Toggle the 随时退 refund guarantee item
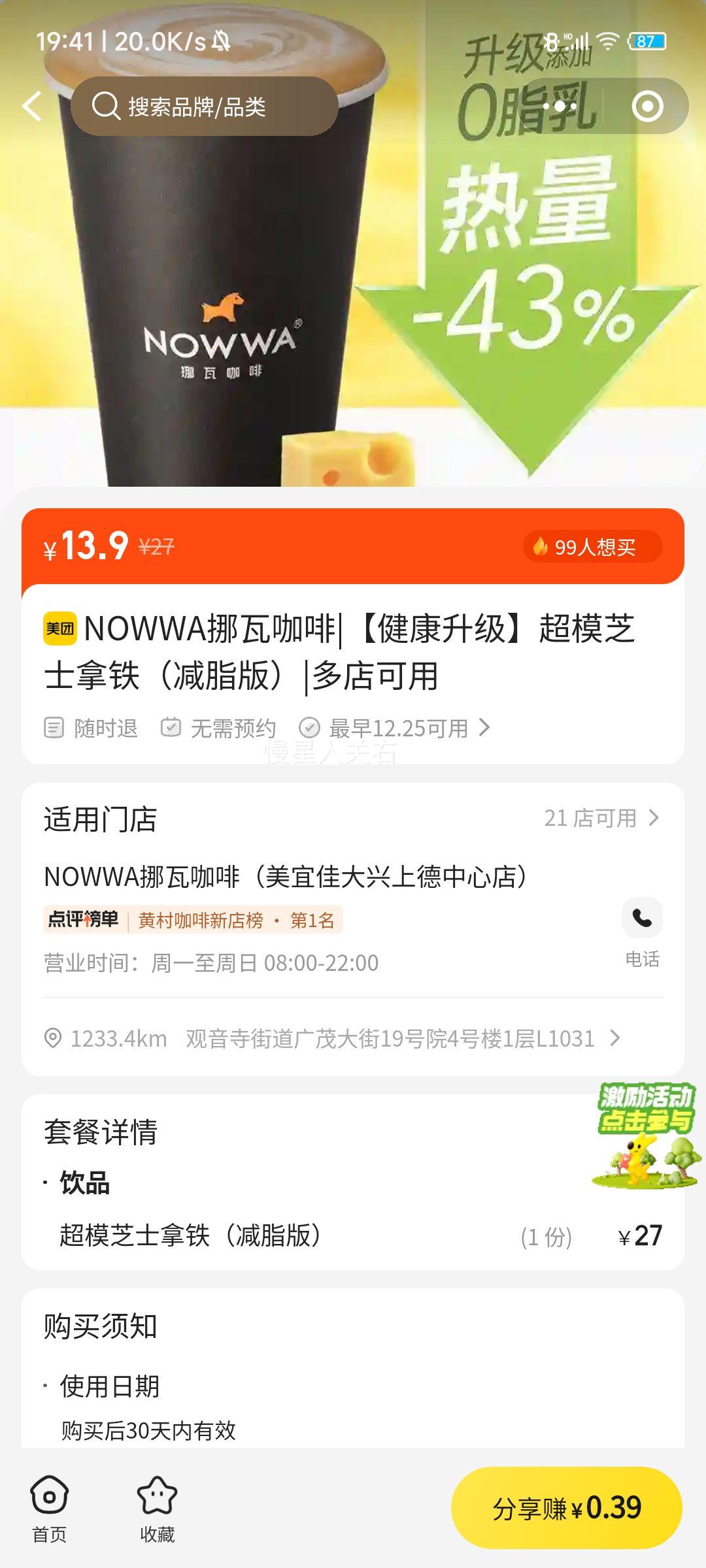Screen dimensions: 706x1568 [95, 728]
